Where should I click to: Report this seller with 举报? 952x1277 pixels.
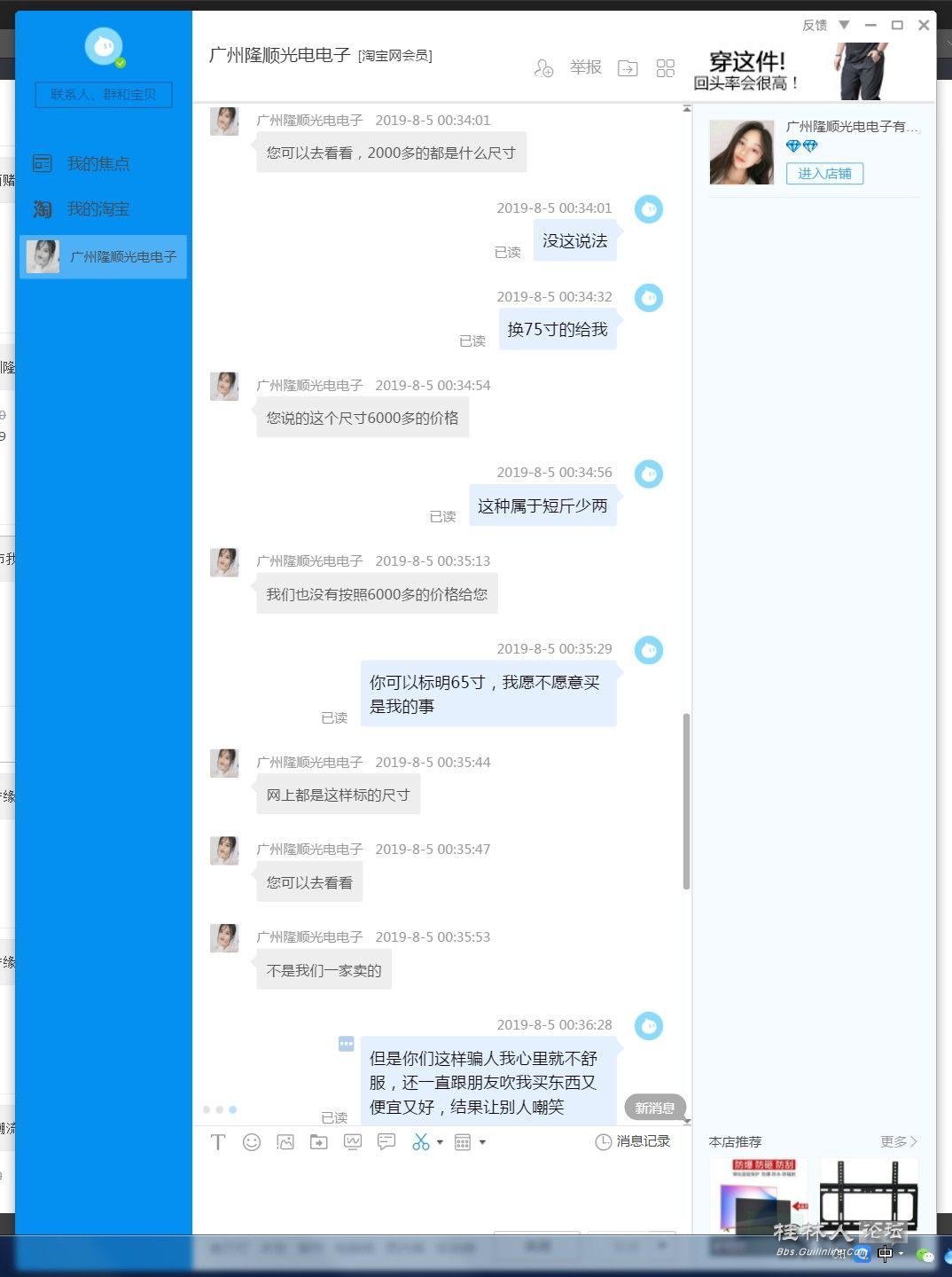coord(586,67)
